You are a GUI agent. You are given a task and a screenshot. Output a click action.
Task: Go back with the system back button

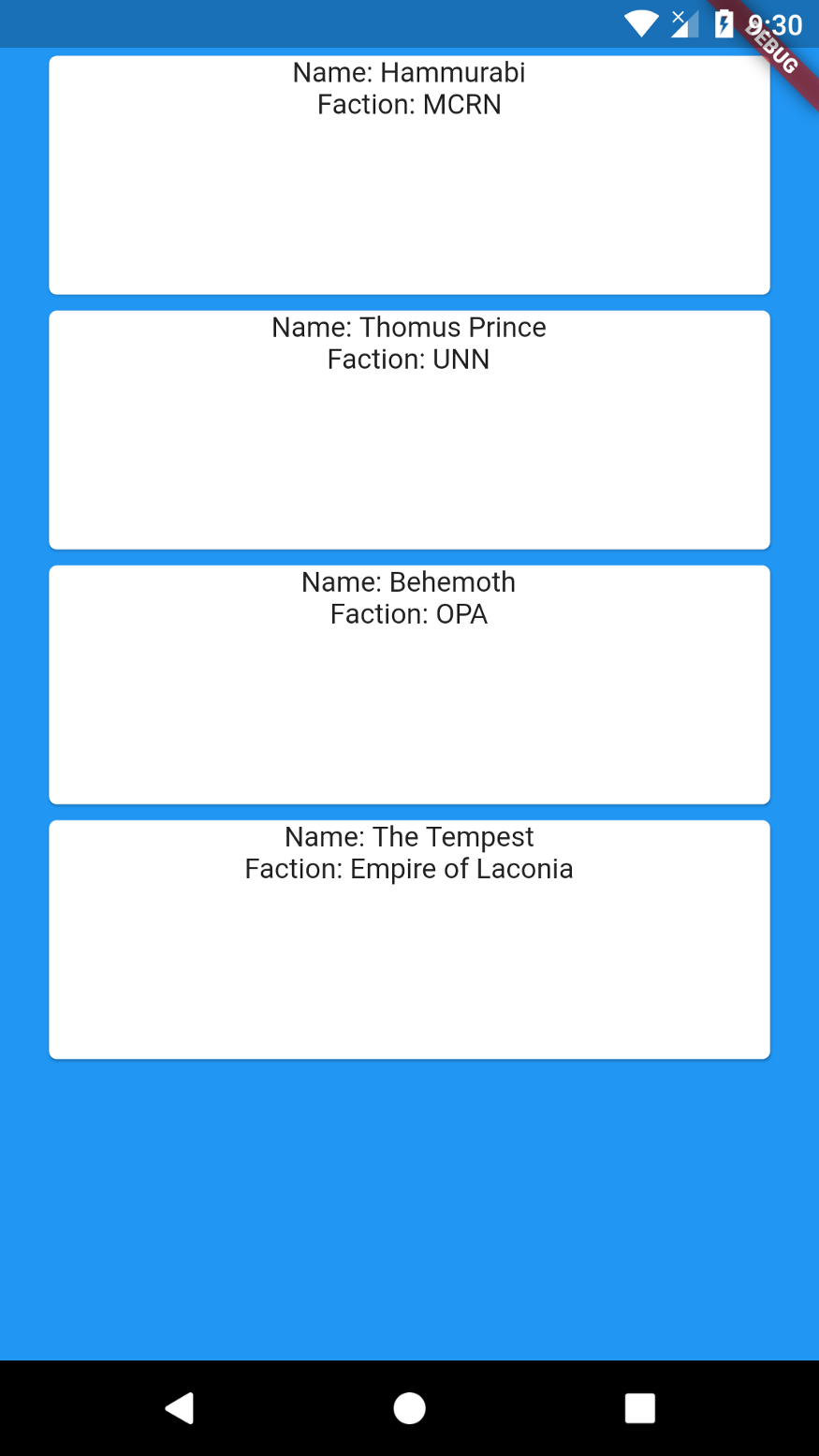click(179, 1408)
